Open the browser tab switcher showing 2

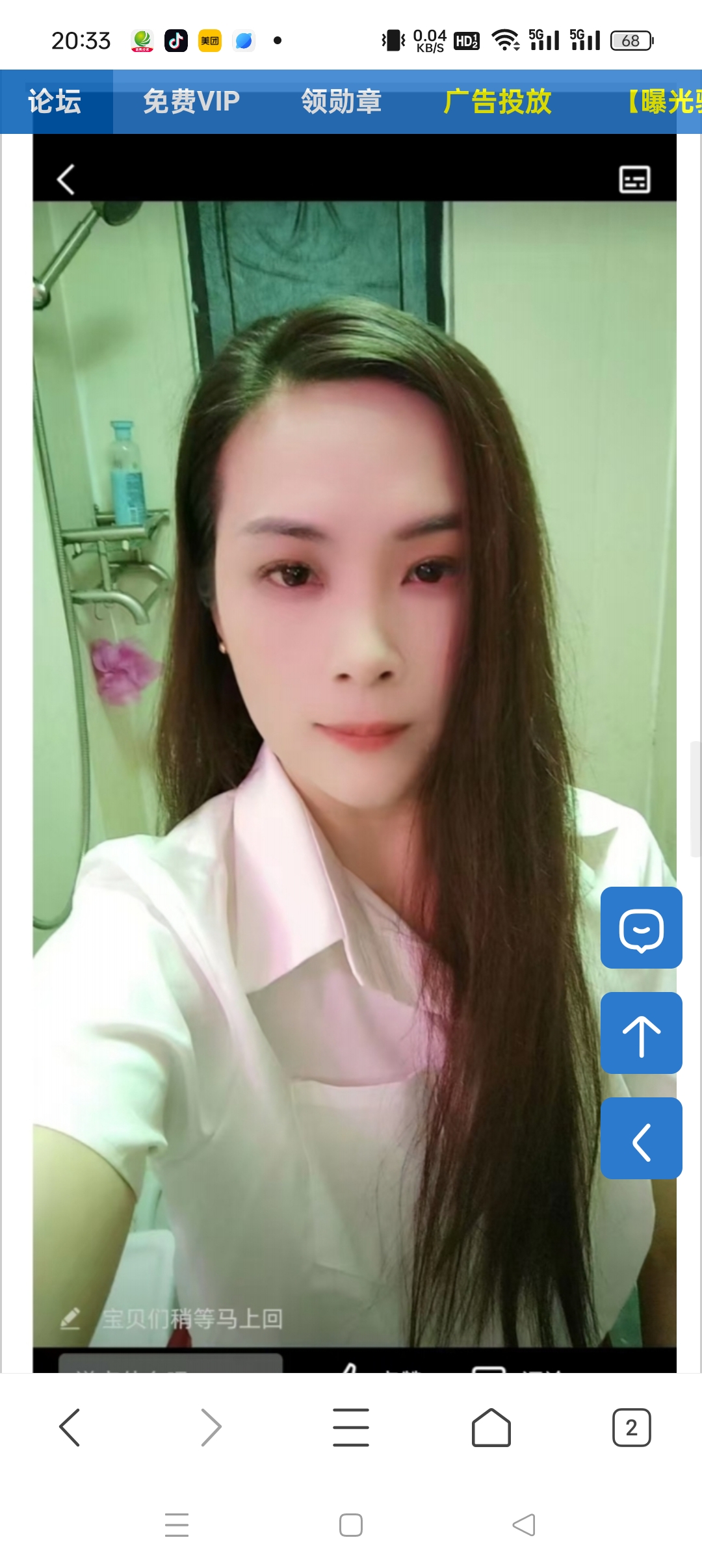tap(631, 1428)
